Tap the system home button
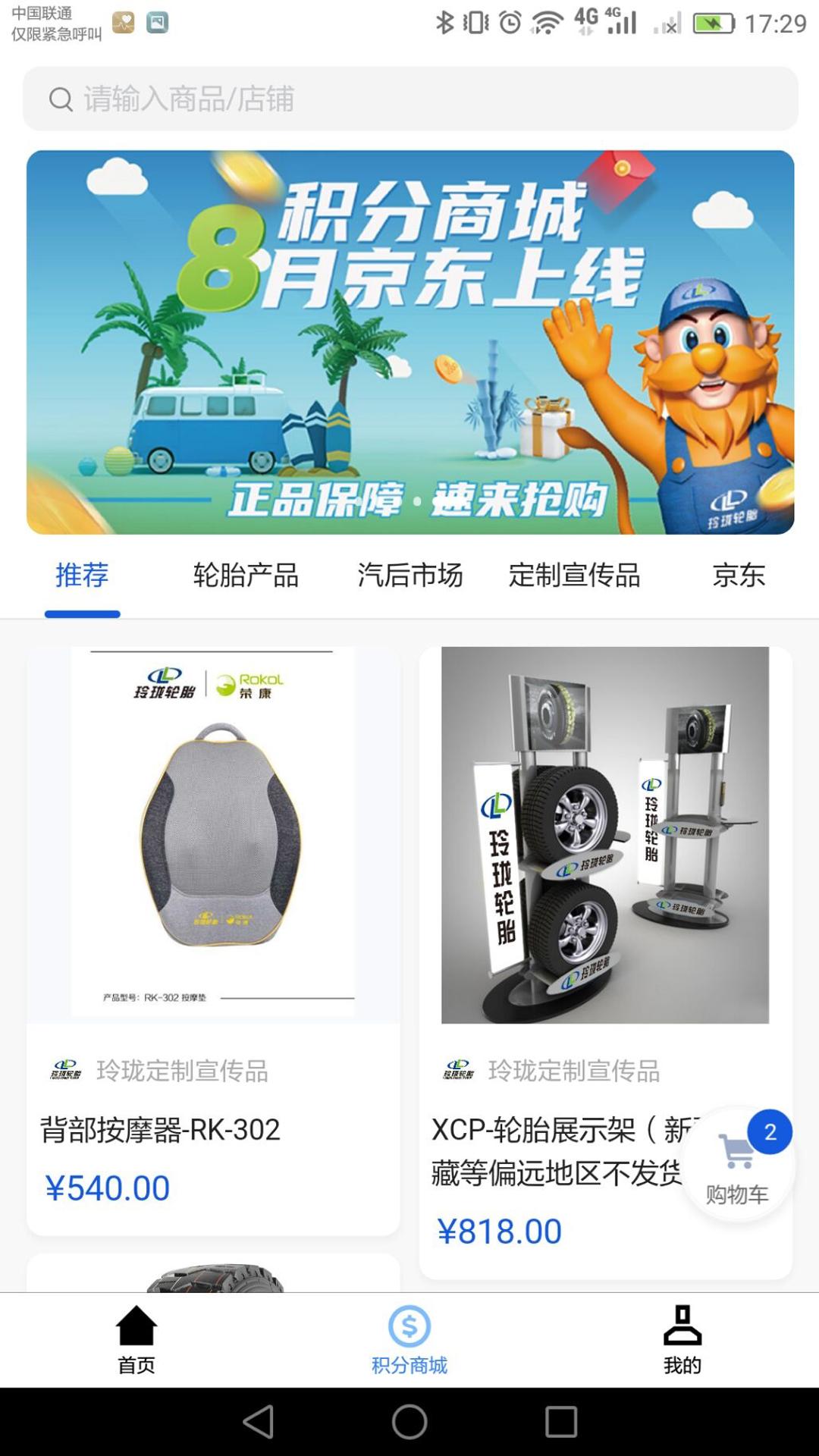The width and height of the screenshot is (819, 1456). point(409,1422)
